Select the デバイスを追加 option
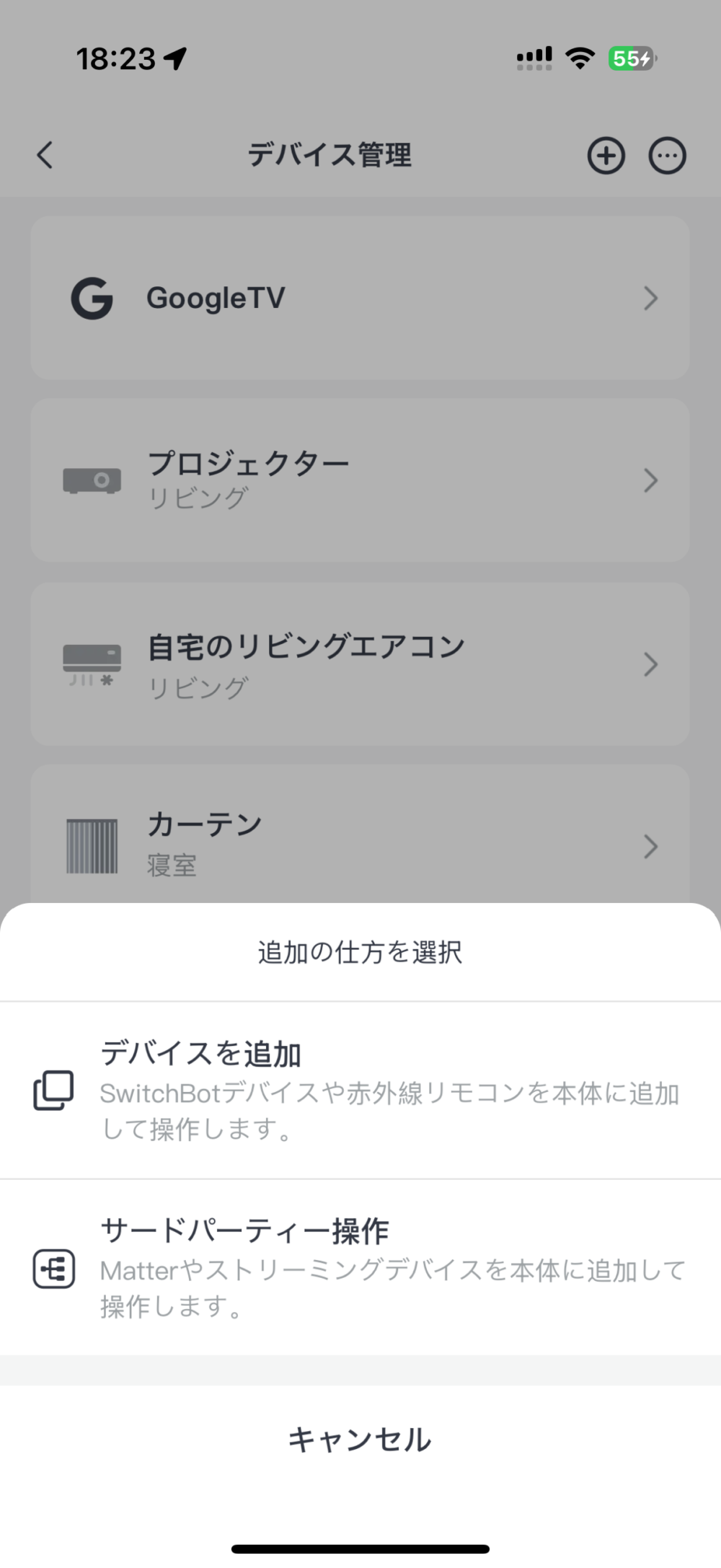 [x=360, y=1090]
